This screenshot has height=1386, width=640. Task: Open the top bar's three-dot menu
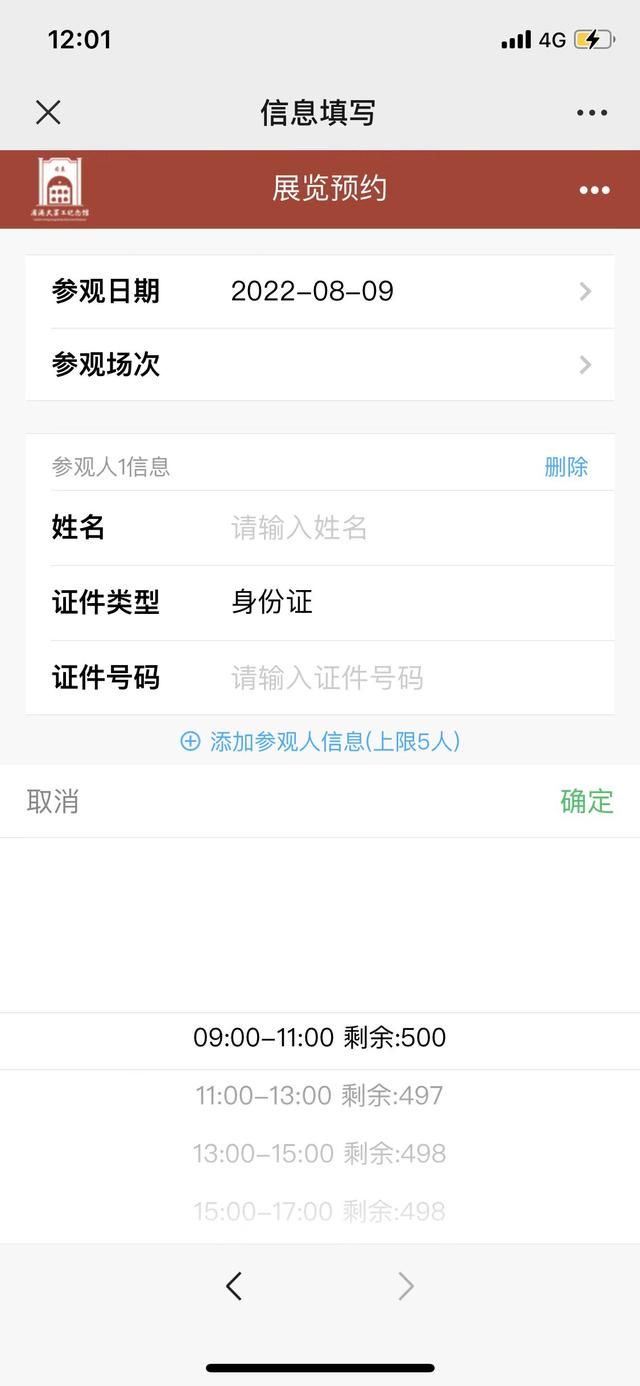[x=592, y=112]
